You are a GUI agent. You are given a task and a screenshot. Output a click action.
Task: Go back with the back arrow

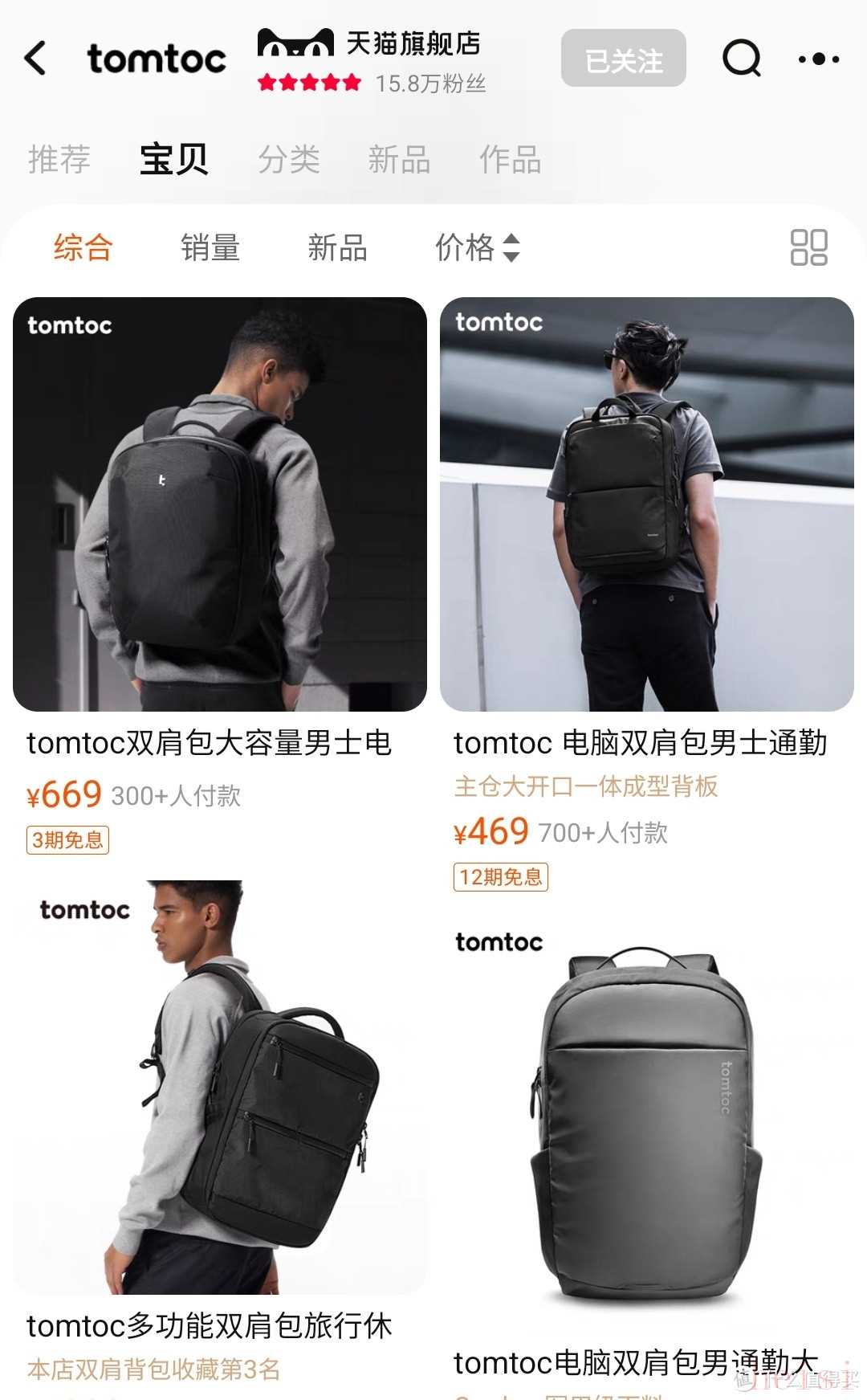pyautogui.click(x=36, y=59)
